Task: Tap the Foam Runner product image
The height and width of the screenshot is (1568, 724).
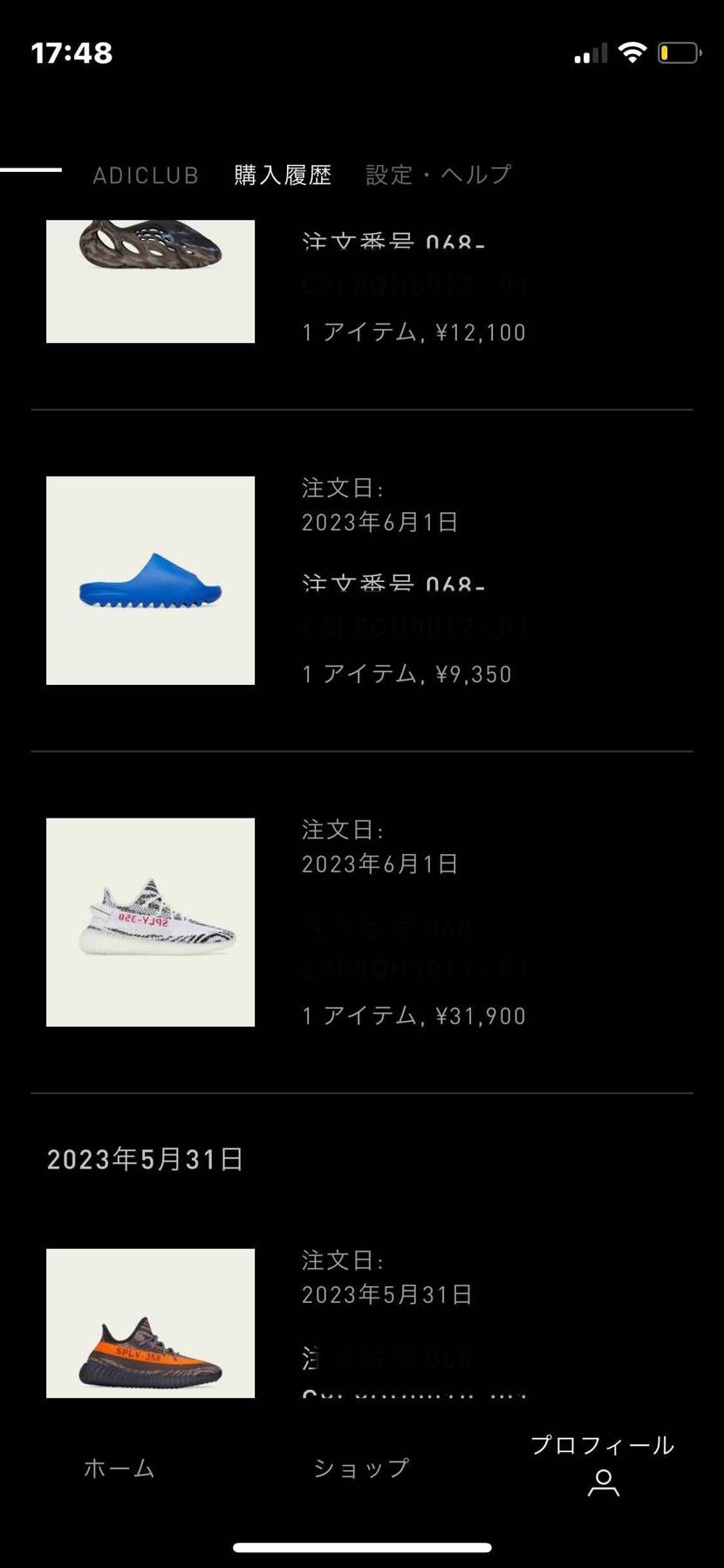Action: coord(150,281)
